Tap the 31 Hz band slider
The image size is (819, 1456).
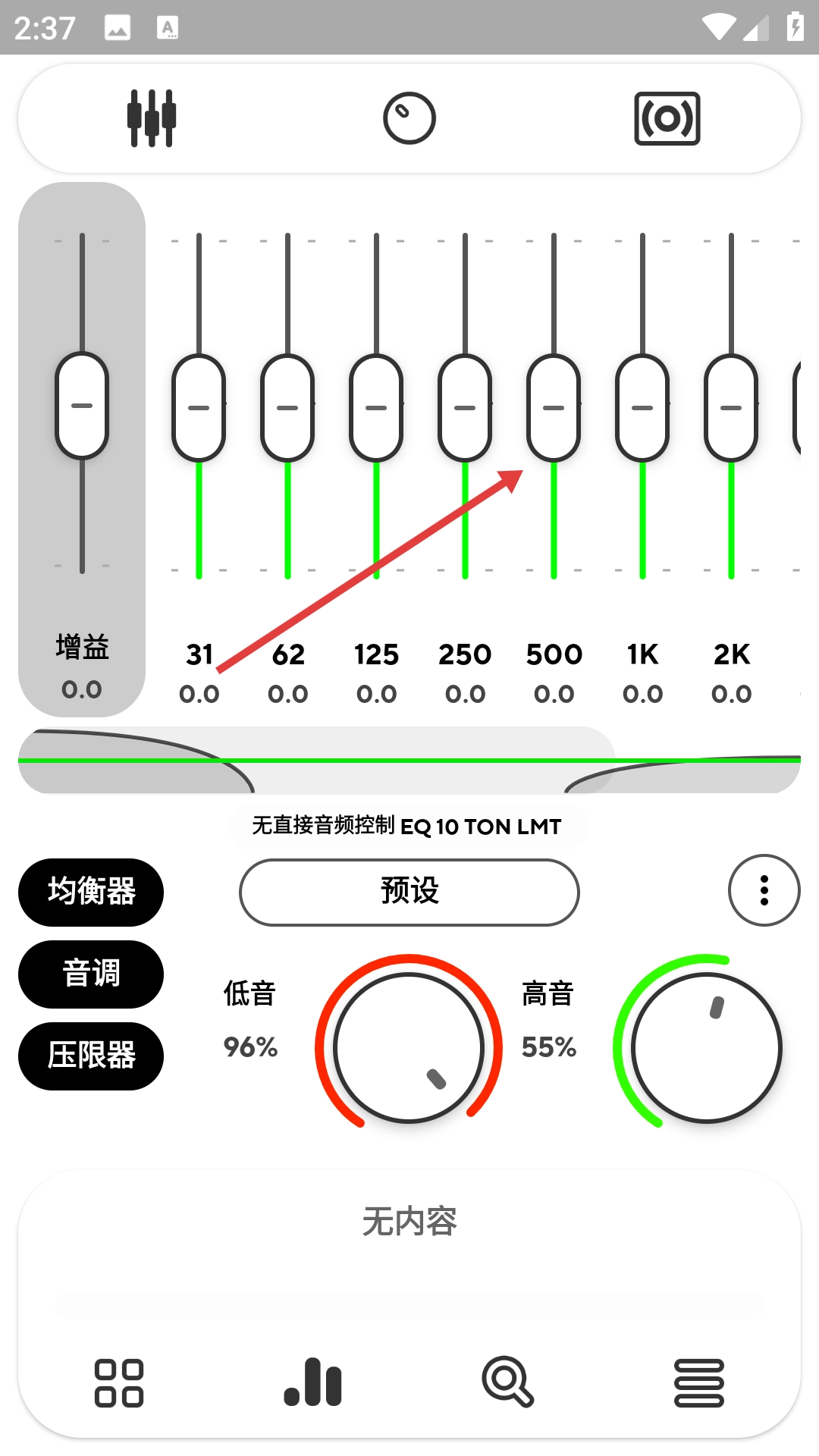(x=199, y=408)
